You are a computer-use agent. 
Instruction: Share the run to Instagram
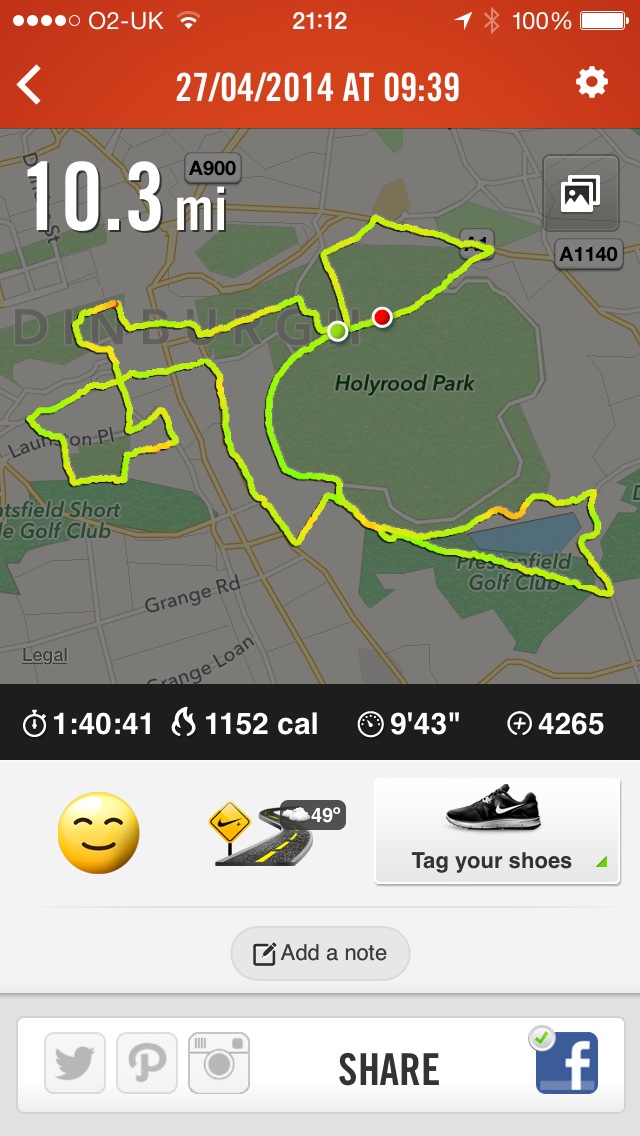point(219,1063)
